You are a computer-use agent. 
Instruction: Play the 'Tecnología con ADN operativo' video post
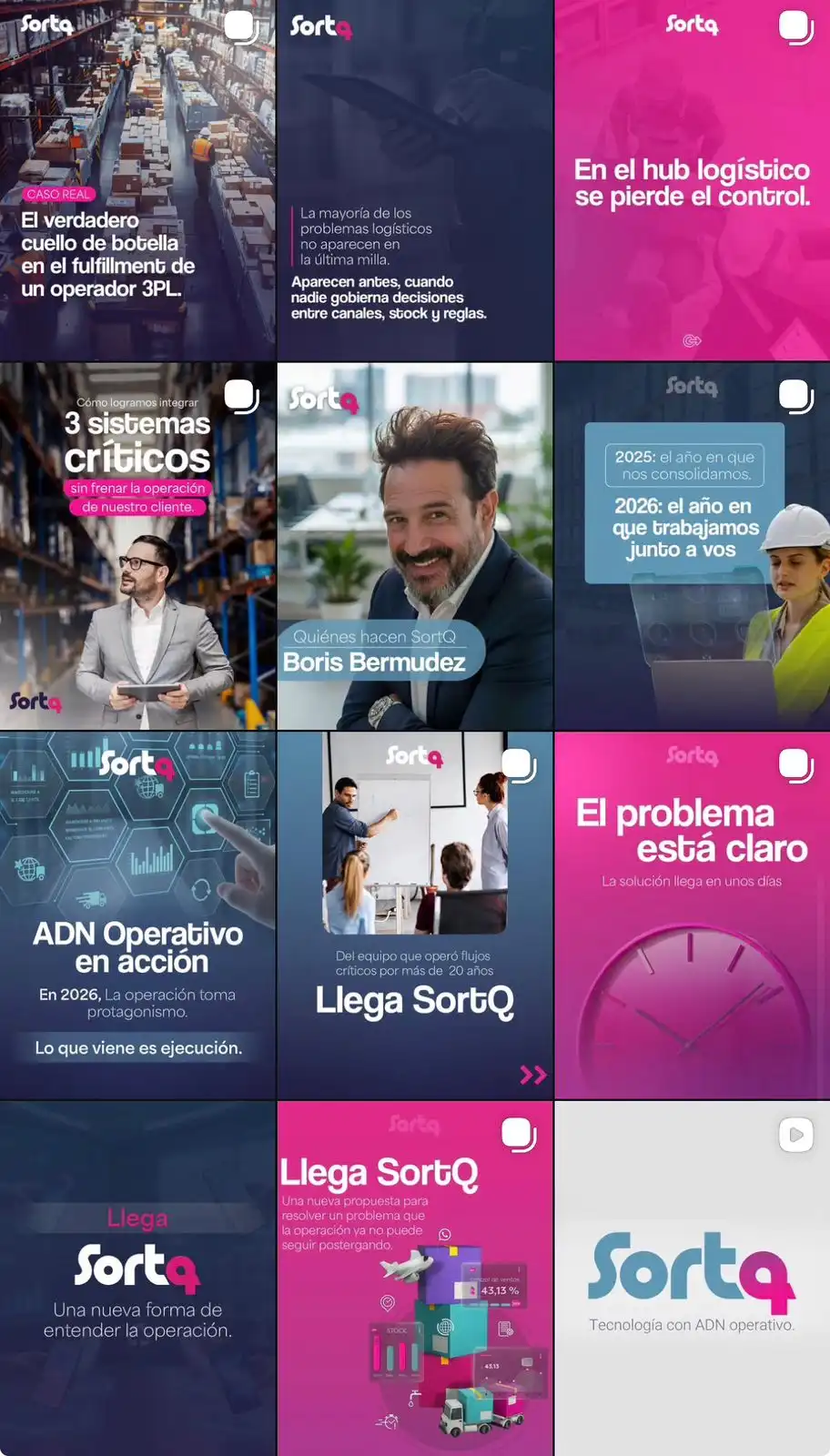pos(692,1279)
